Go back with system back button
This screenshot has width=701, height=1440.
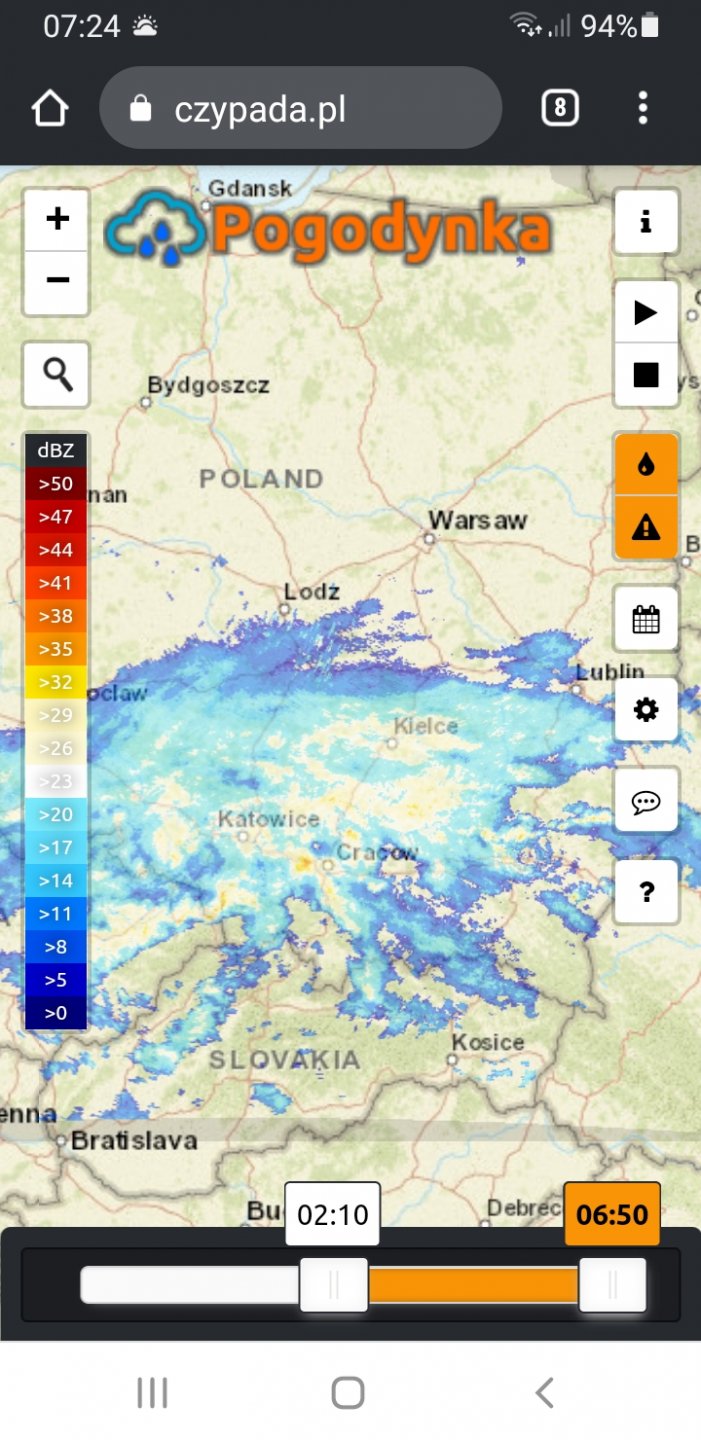click(544, 1392)
